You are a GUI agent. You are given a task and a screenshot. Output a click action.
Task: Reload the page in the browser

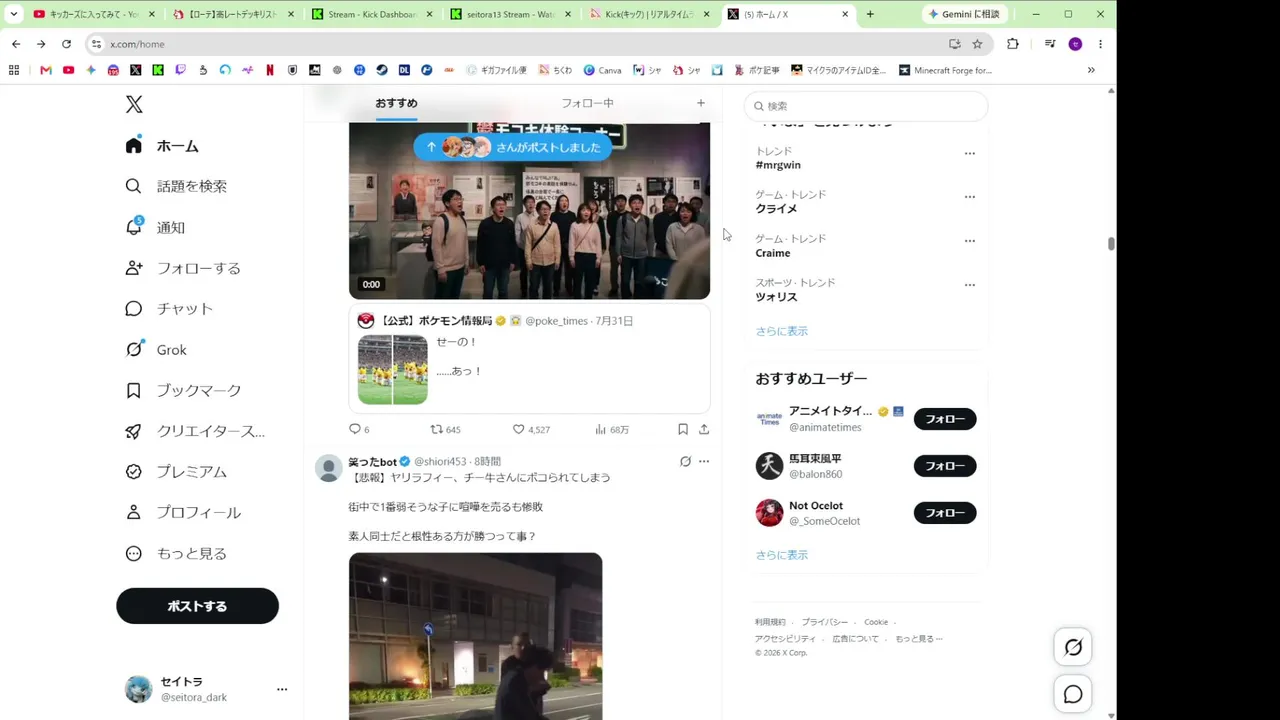pyautogui.click(x=66, y=44)
